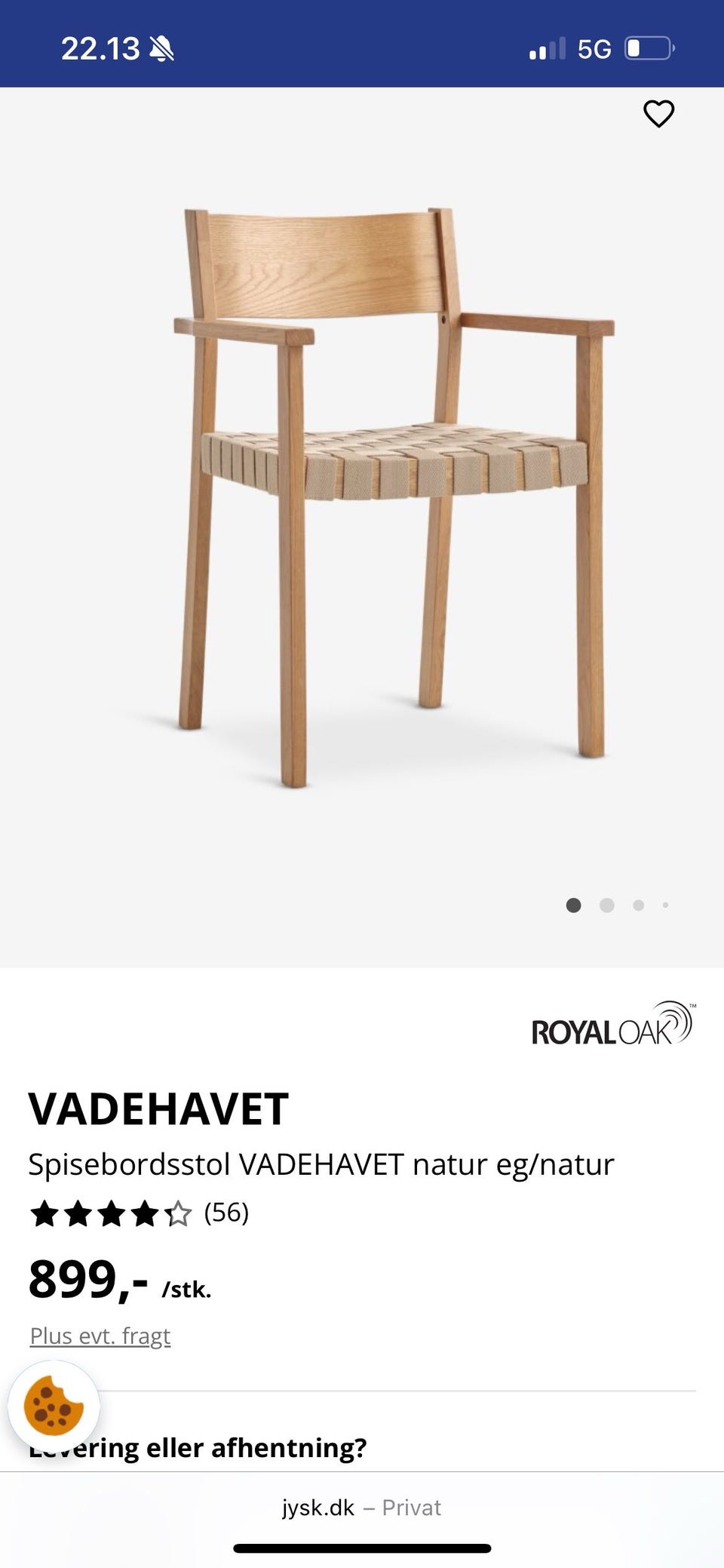This screenshot has height=1568, width=724.
Task: Select the second carousel dot
Action: tap(606, 903)
